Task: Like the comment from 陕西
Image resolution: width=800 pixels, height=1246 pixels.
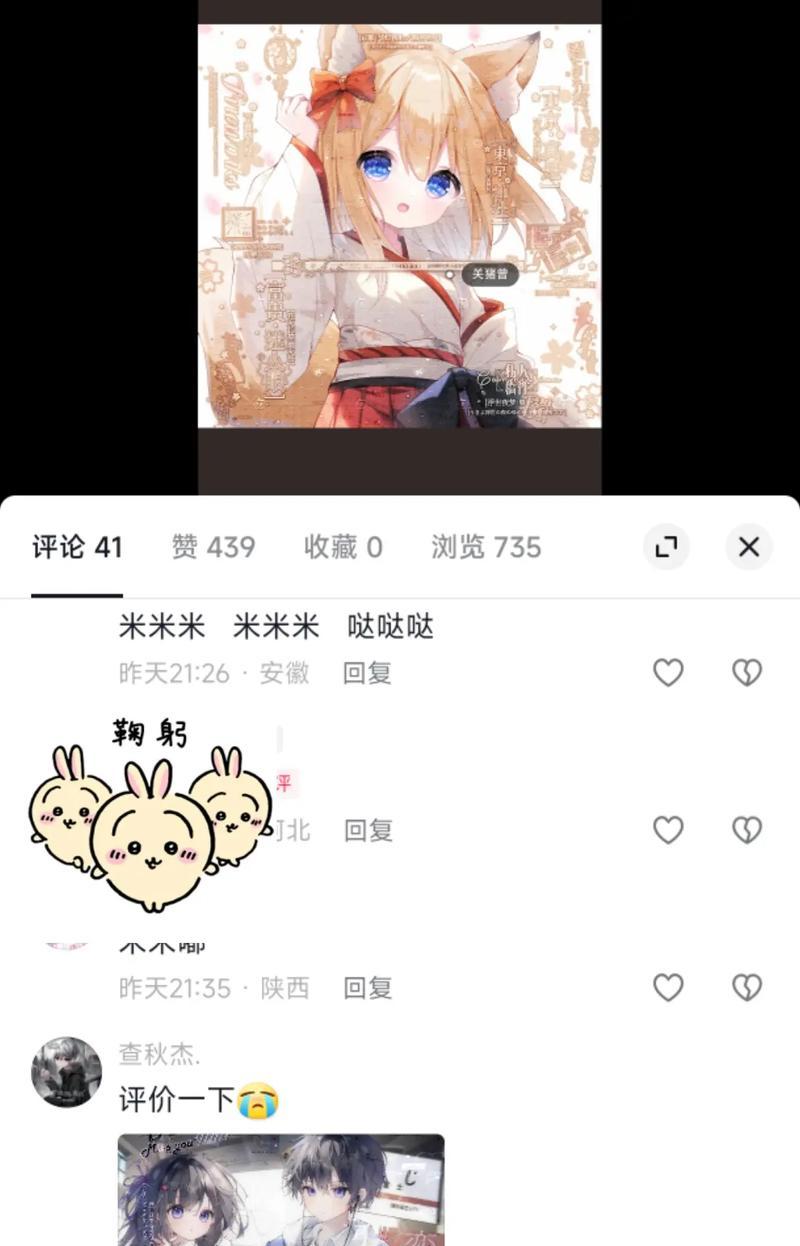Action: click(x=668, y=988)
